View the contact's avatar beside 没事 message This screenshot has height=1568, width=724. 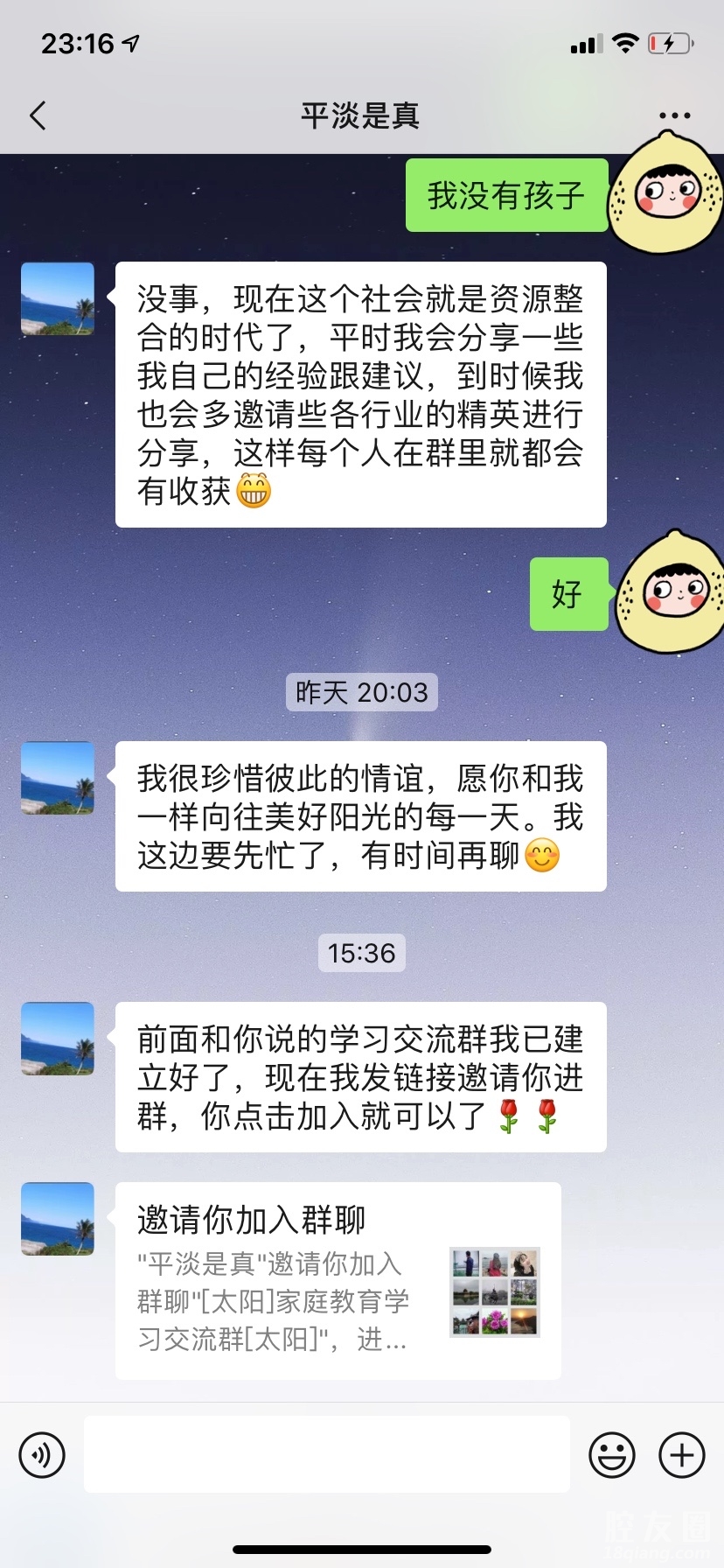point(58,299)
